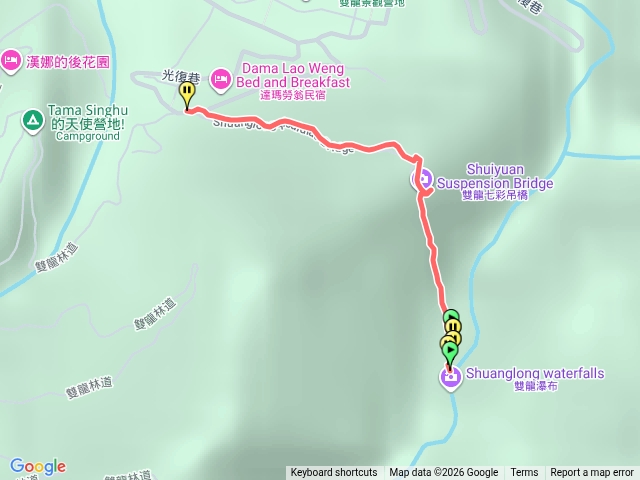Open the Terms link
Screen dimensions: 640x480
point(524,473)
